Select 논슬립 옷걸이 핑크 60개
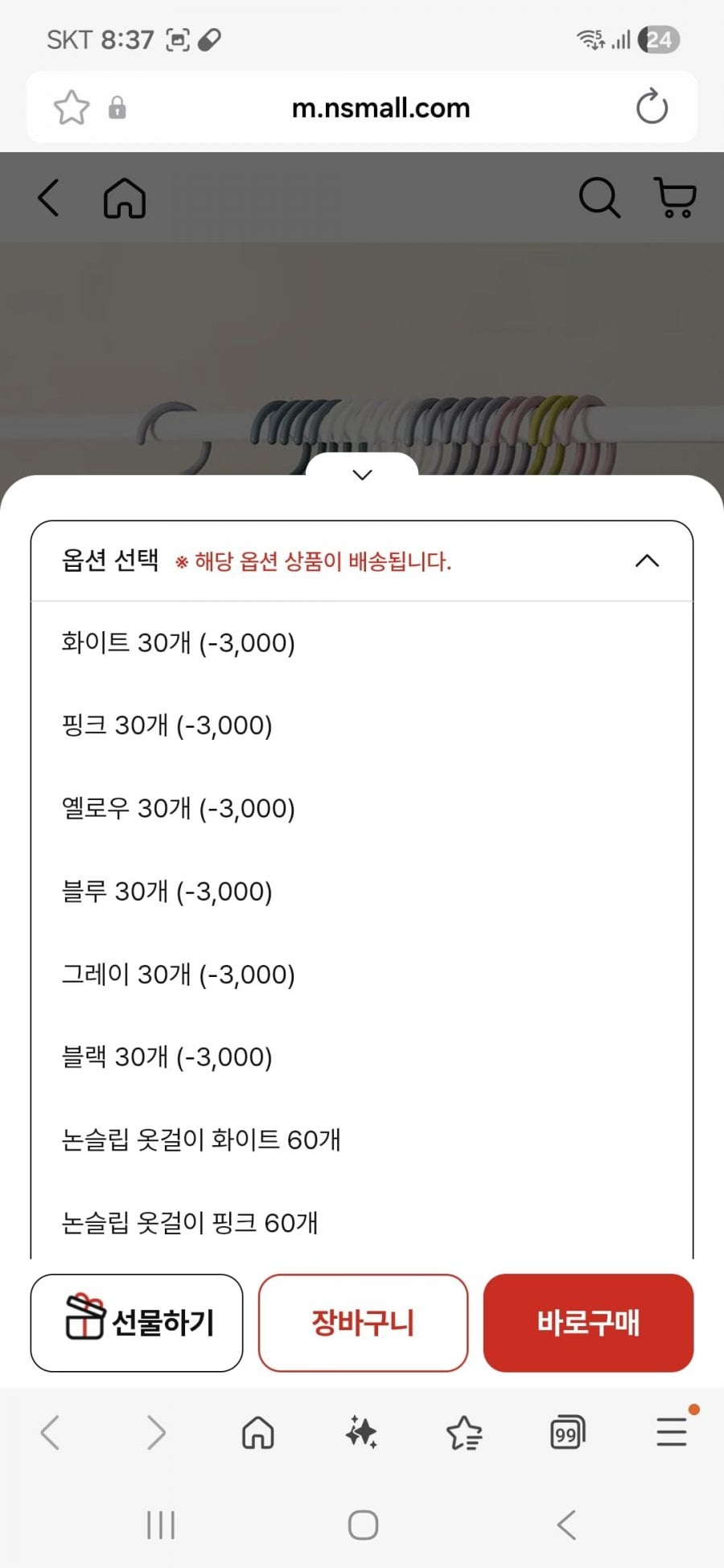Image resolution: width=724 pixels, height=1568 pixels. [x=190, y=1223]
